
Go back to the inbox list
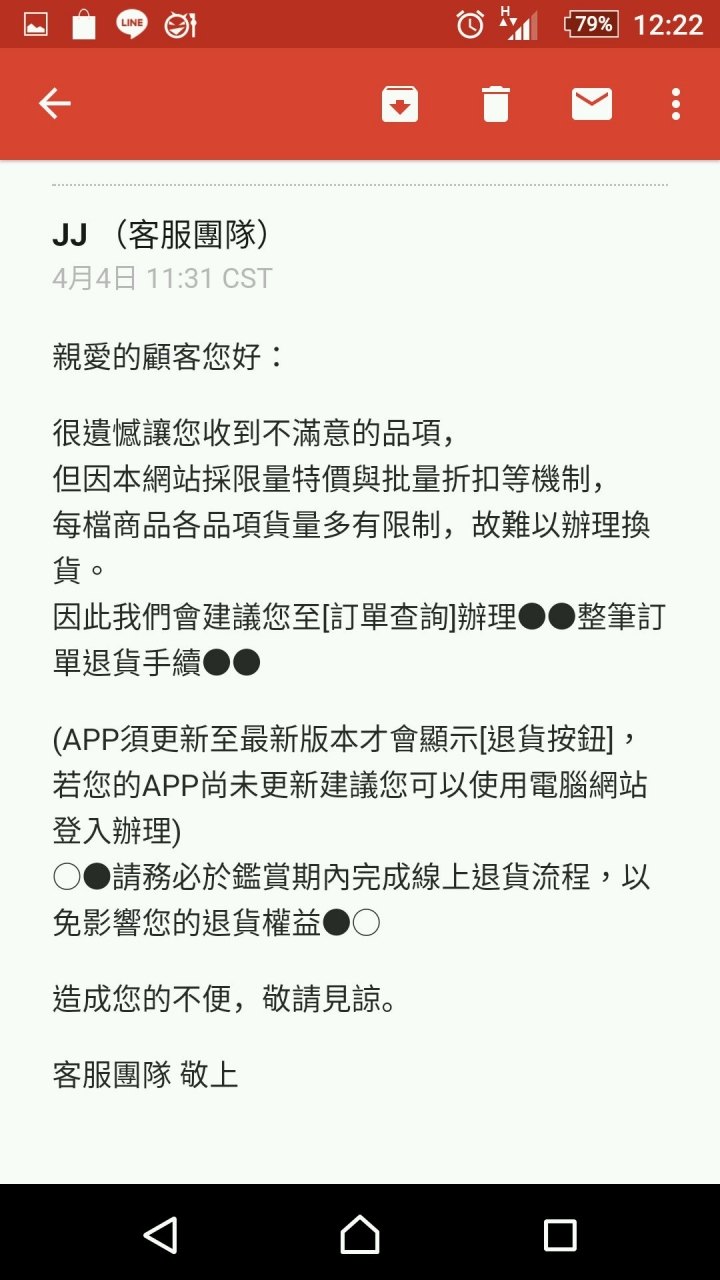pos(54,103)
